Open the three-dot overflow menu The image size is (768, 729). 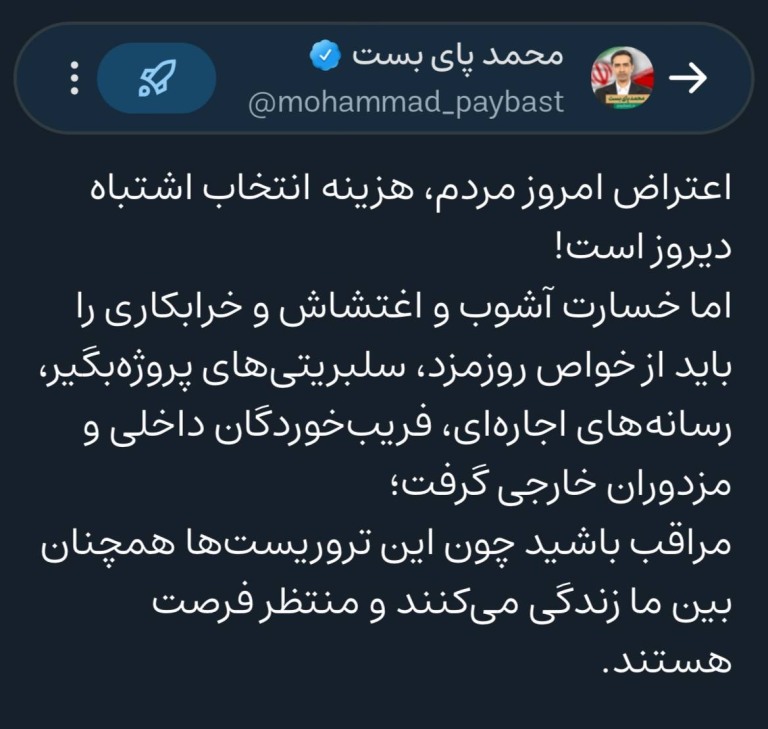72,78
